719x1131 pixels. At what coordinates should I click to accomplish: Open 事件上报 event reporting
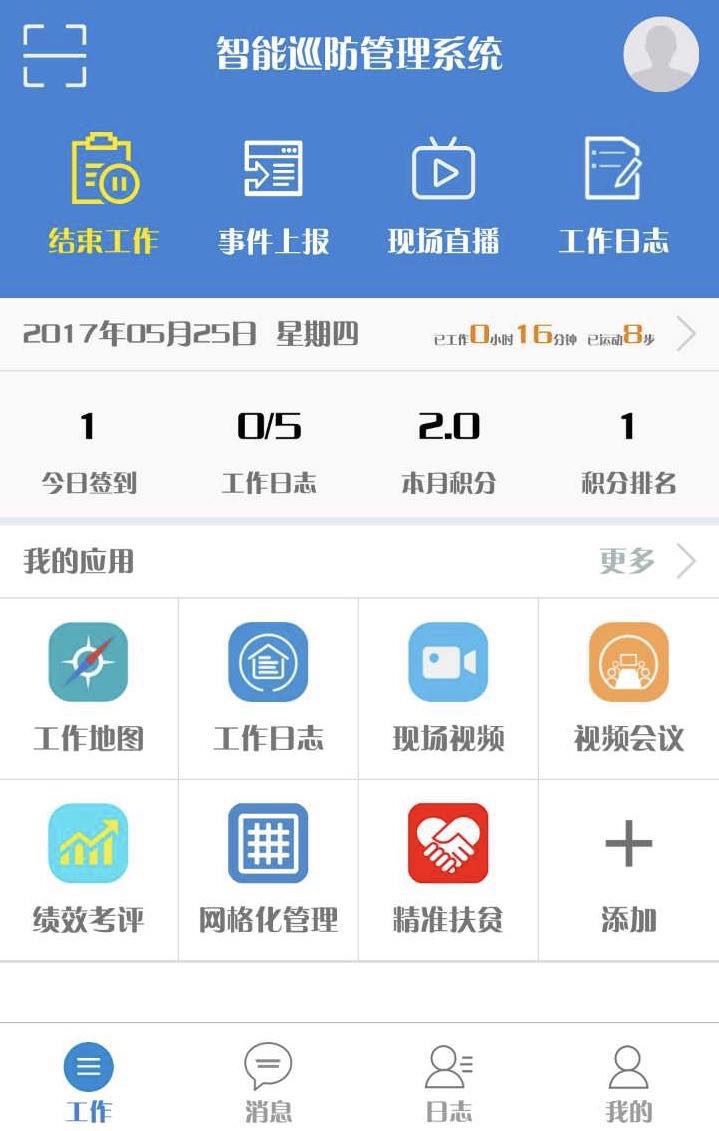274,194
